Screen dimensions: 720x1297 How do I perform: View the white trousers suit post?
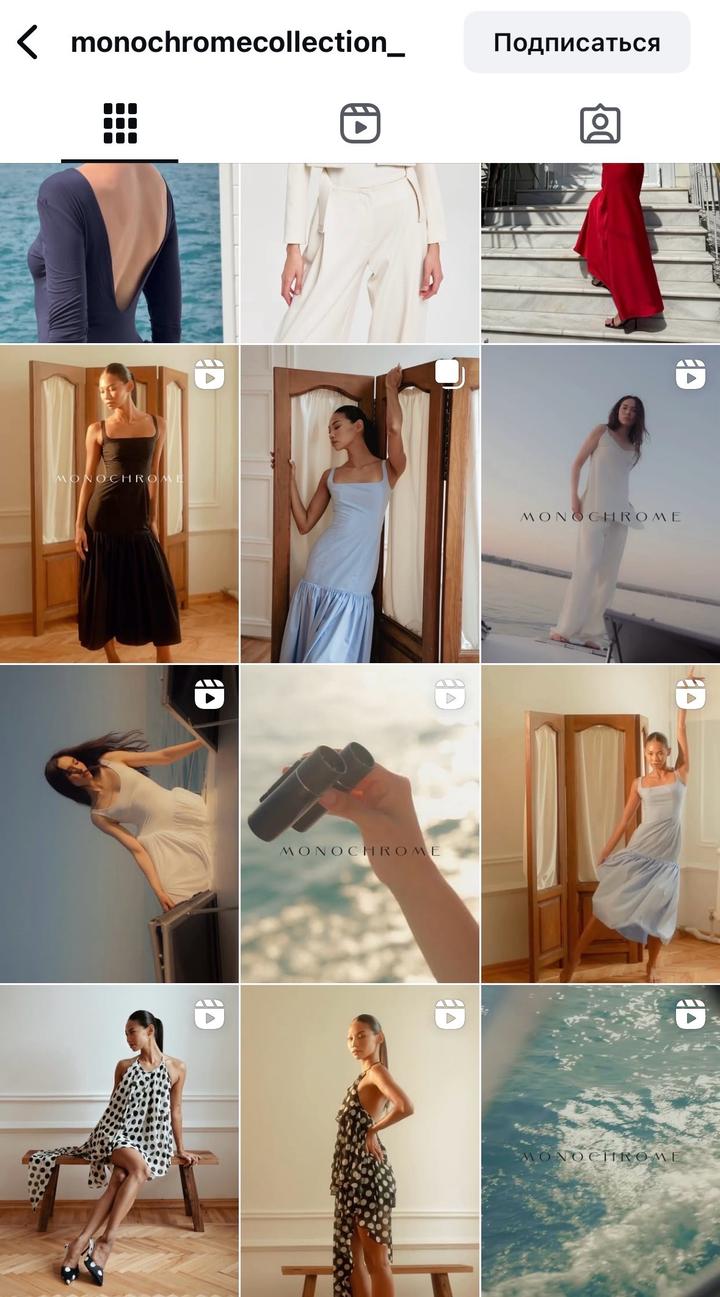(x=360, y=253)
